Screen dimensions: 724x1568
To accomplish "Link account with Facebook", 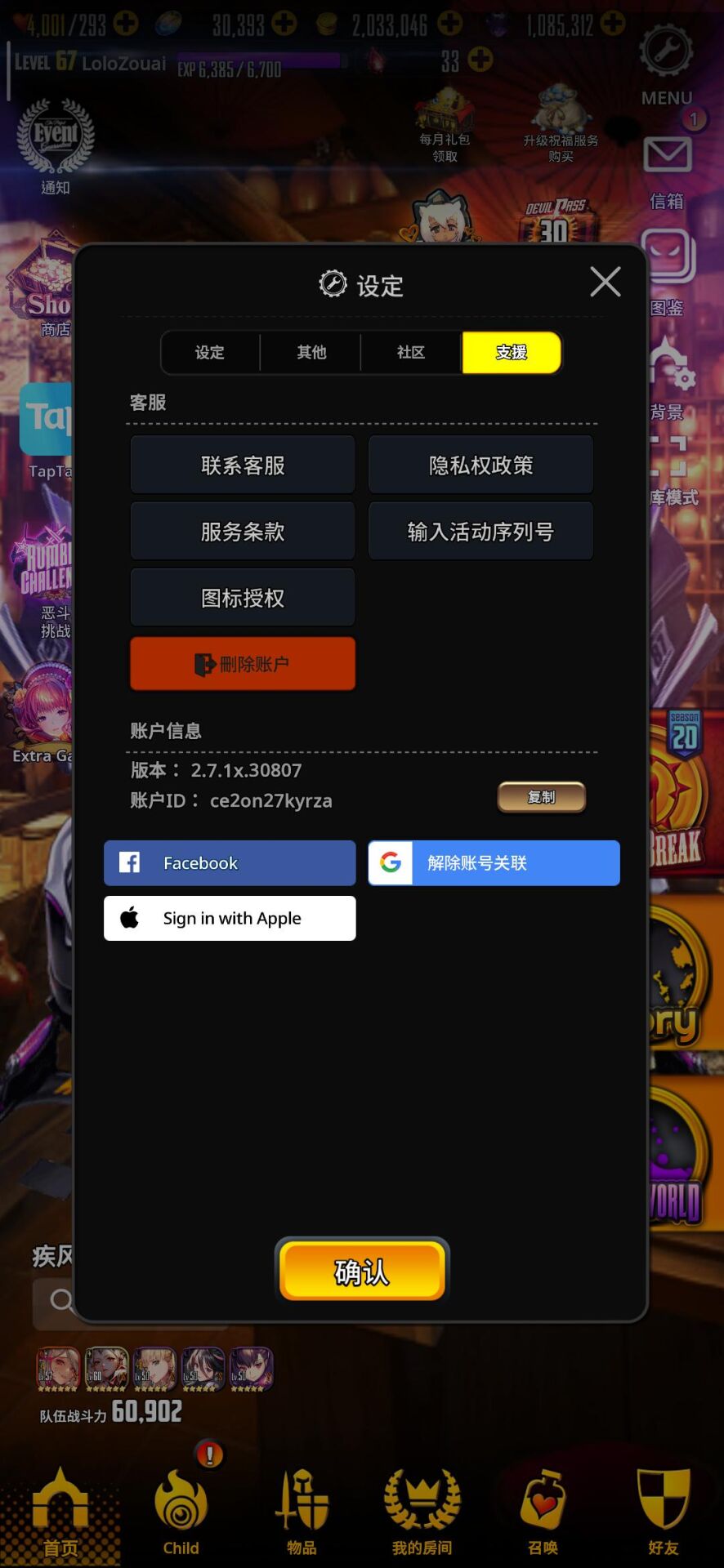I will 230,862.
